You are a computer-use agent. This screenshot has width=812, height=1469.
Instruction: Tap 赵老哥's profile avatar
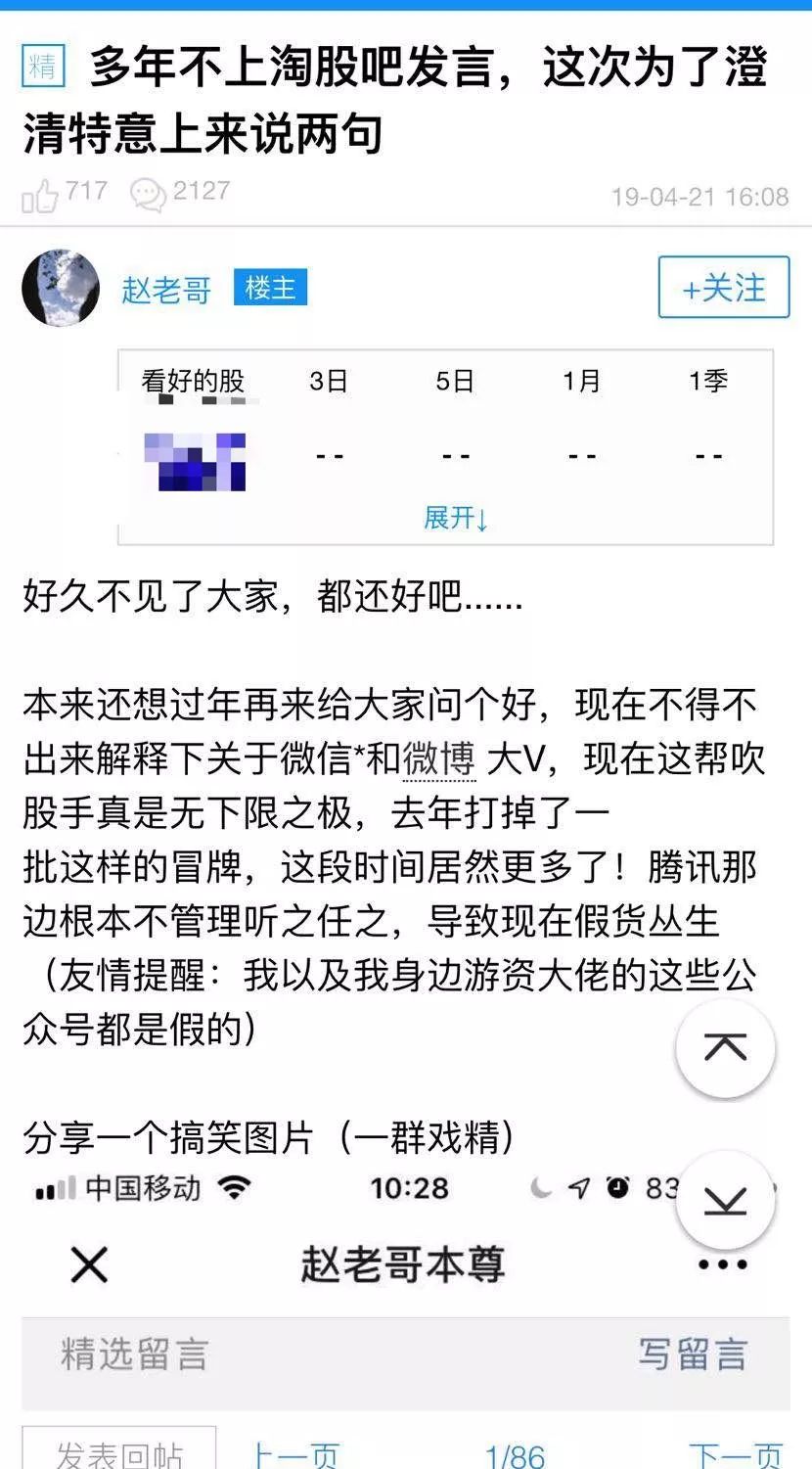point(61,288)
